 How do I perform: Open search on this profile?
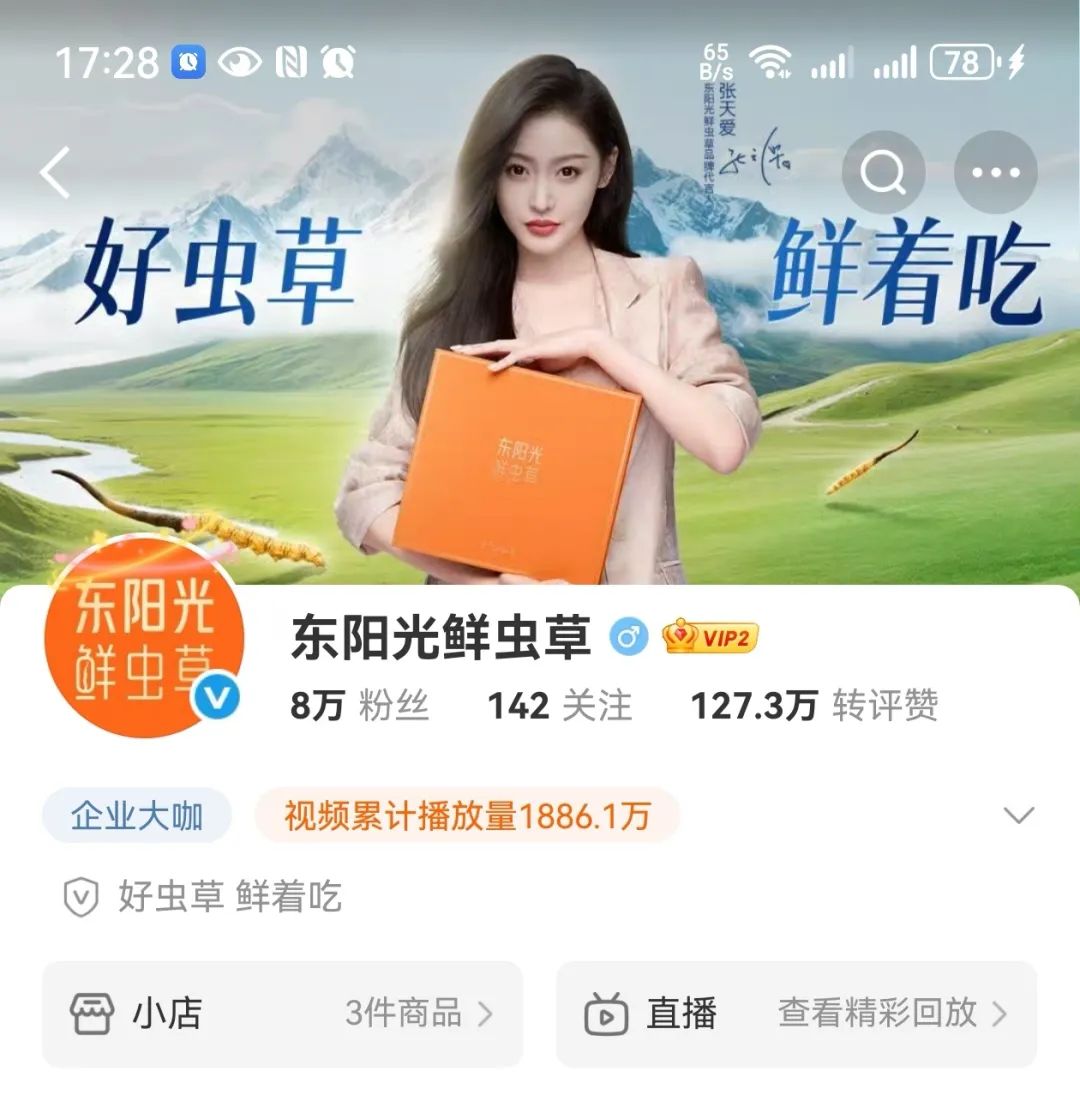coord(882,173)
